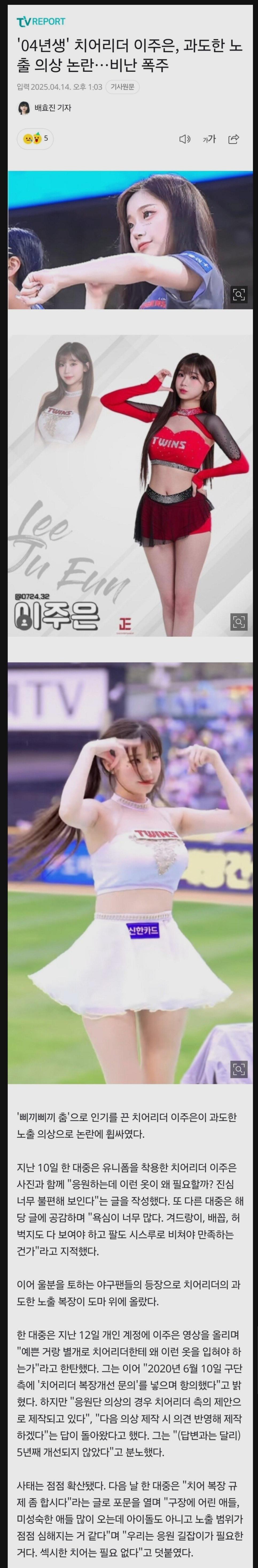Image resolution: width=258 pixels, height=1568 pixels.
Task: Open the emoji reactions counter
Action: (x=35, y=139)
